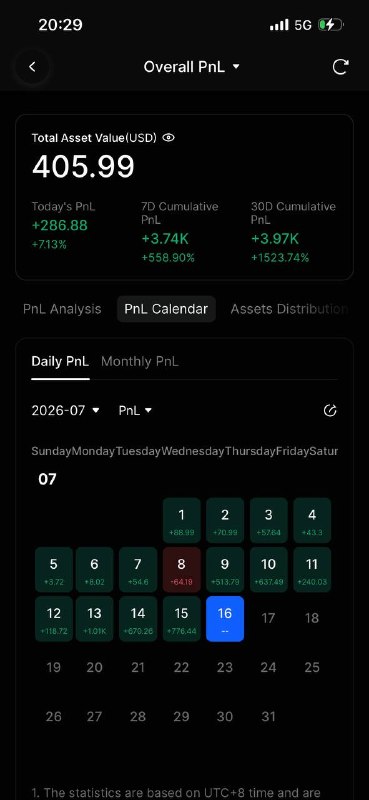Viewport: 369px width, 800px height.
Task: Share the PnL calendar
Action: [x=330, y=411]
